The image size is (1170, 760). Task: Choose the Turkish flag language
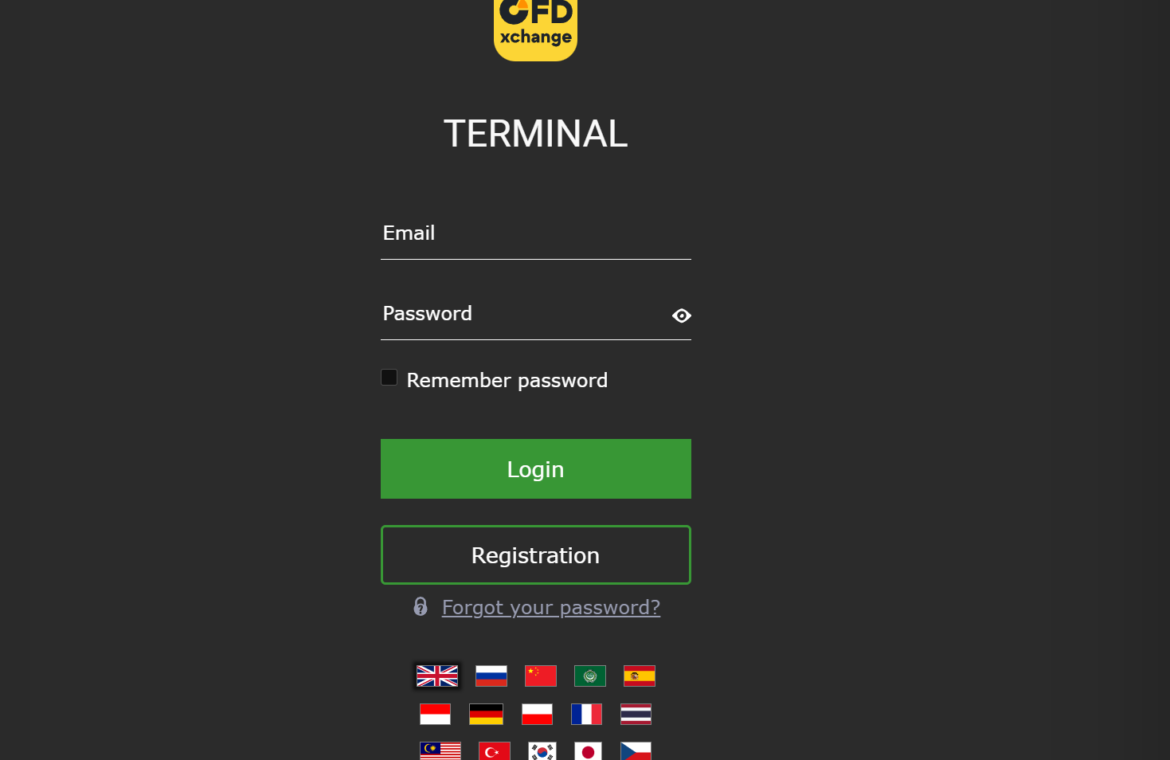click(494, 751)
